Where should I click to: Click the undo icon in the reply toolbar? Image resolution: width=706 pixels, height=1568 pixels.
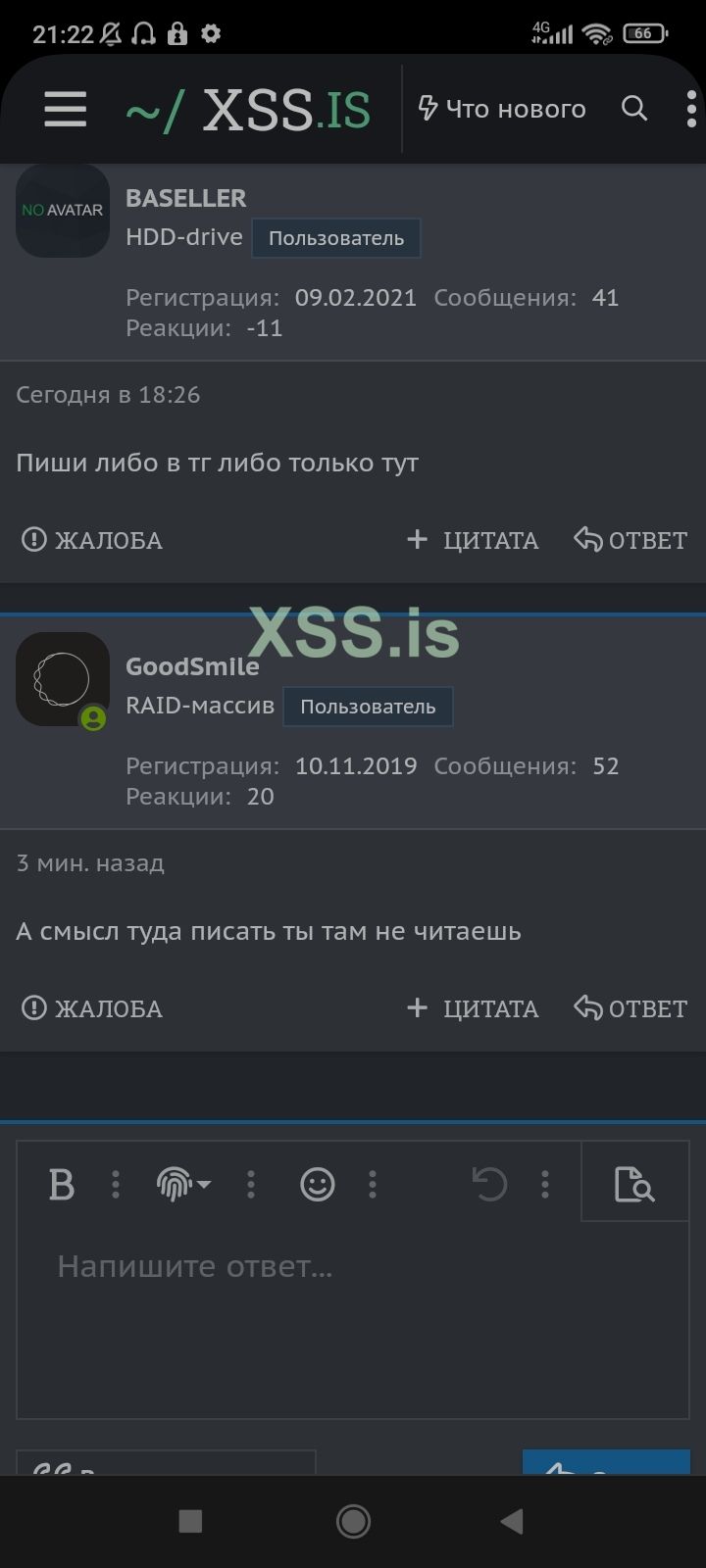(488, 1184)
